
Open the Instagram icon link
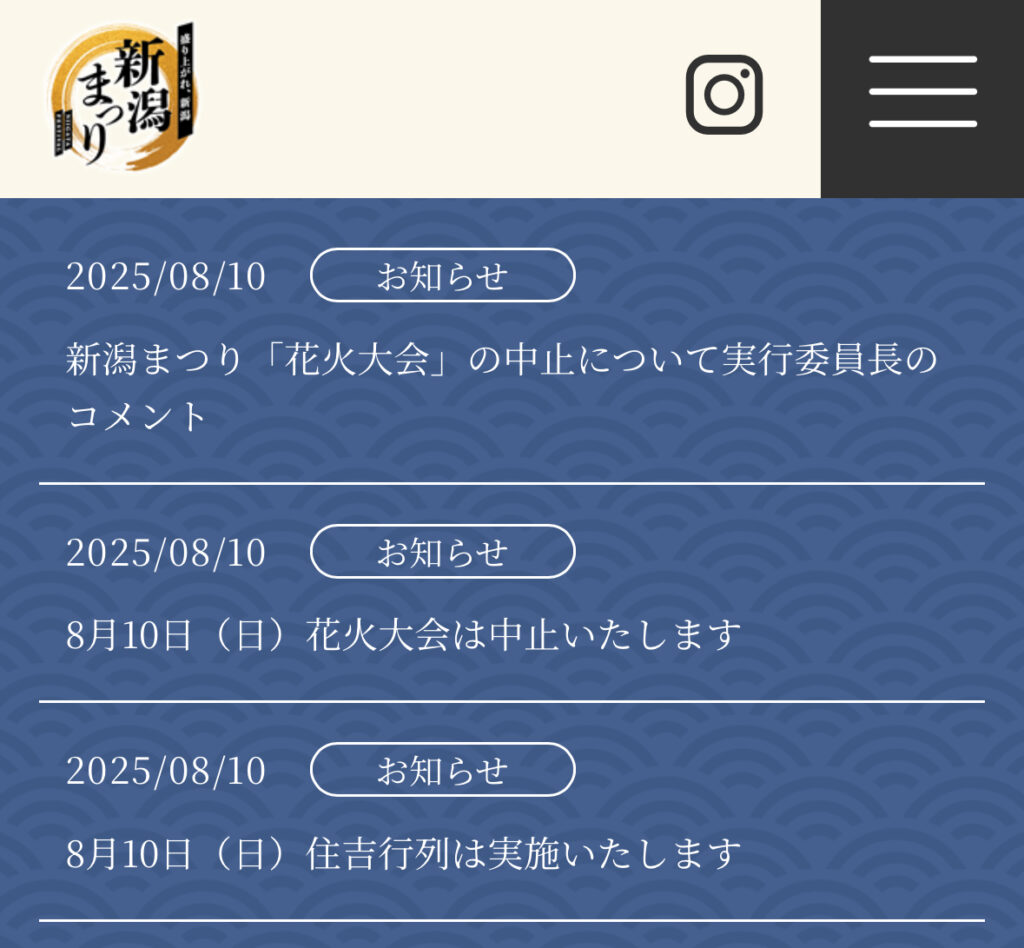pos(724,95)
